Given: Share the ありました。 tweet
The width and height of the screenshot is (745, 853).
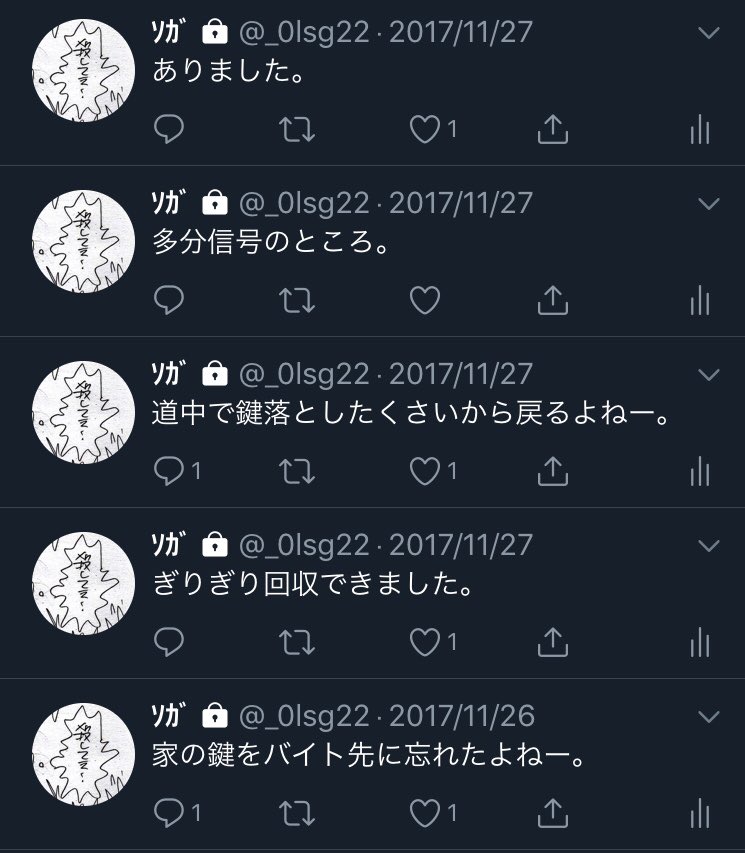Looking at the screenshot, I should (x=553, y=129).
